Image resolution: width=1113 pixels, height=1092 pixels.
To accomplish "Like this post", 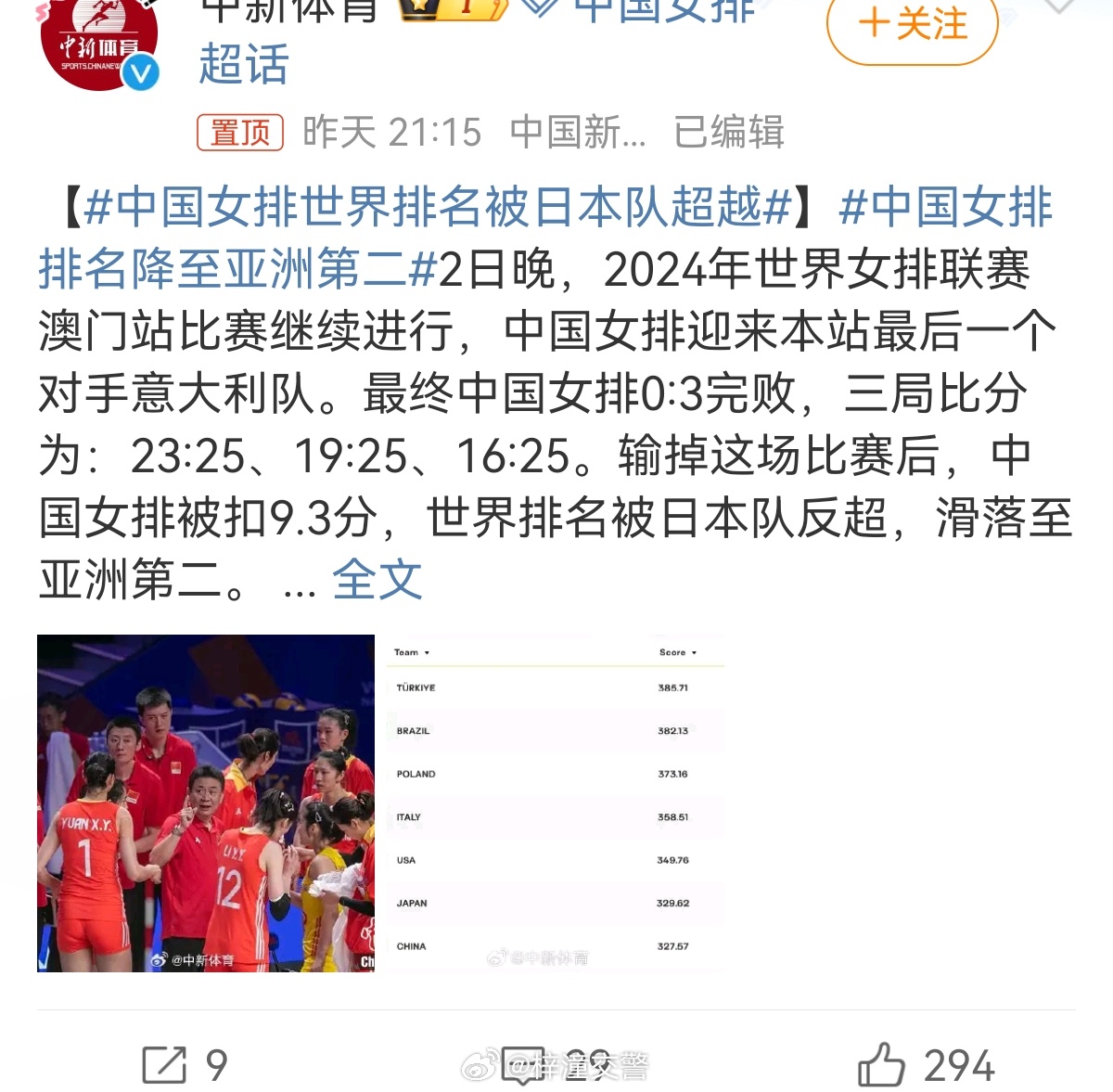I will [925, 1064].
